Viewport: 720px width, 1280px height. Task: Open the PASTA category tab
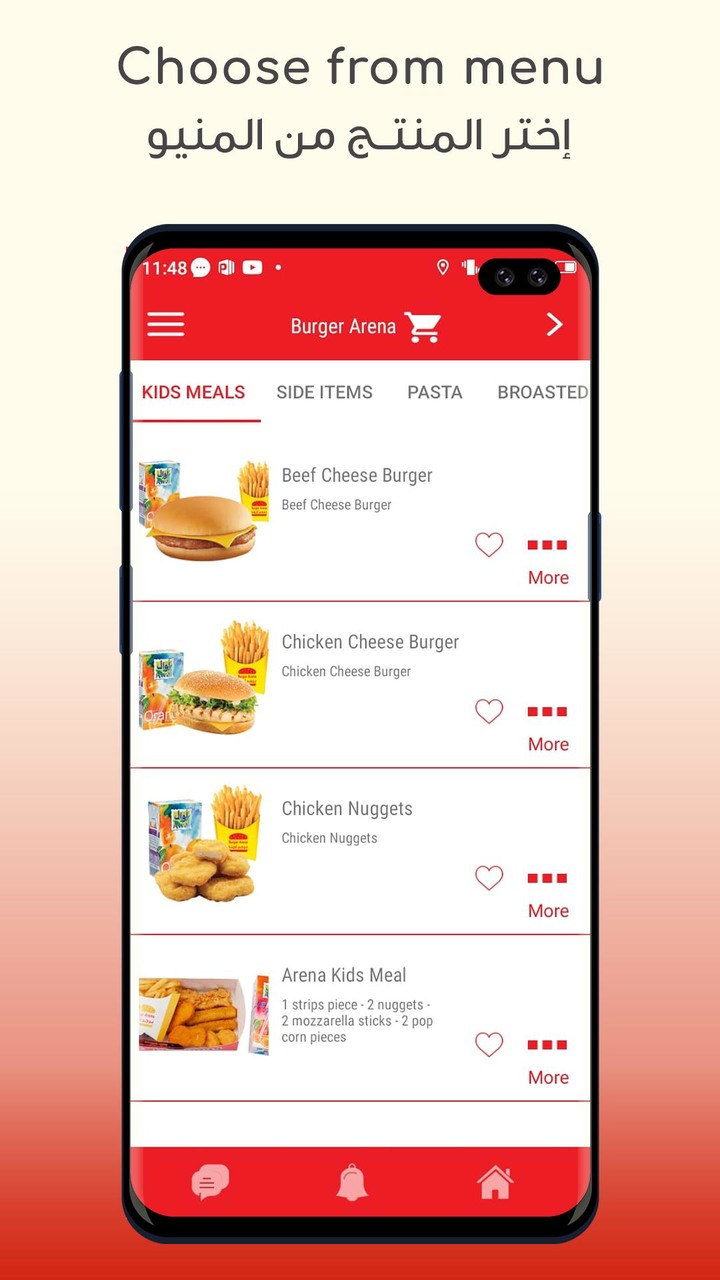click(434, 392)
